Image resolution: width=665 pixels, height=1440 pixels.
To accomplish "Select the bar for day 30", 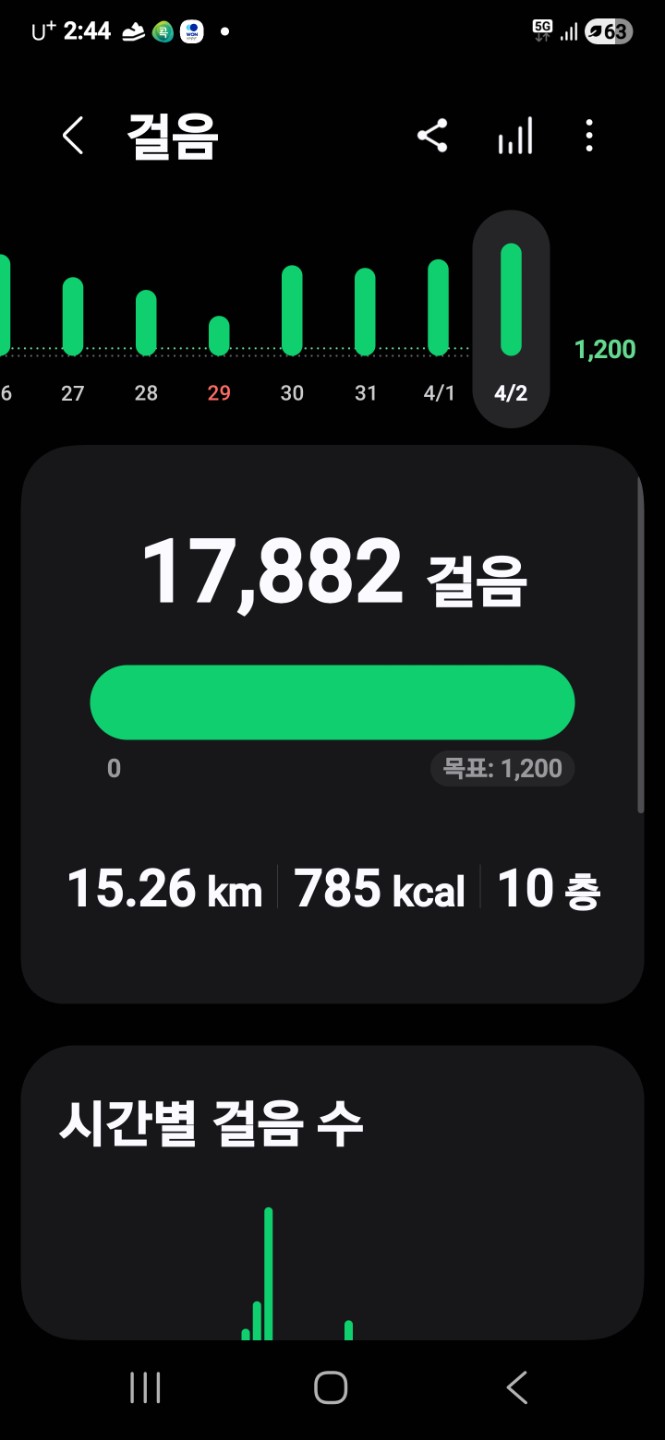I will [292, 310].
